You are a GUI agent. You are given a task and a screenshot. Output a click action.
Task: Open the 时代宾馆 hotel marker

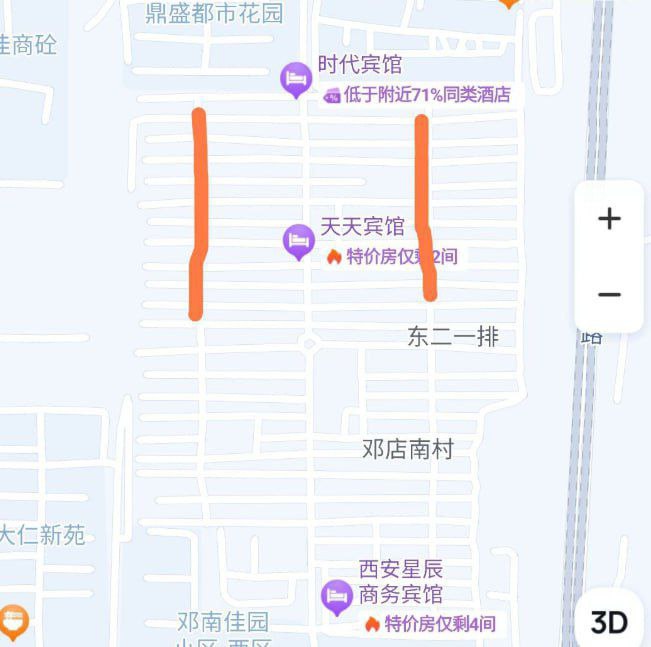coord(296,79)
